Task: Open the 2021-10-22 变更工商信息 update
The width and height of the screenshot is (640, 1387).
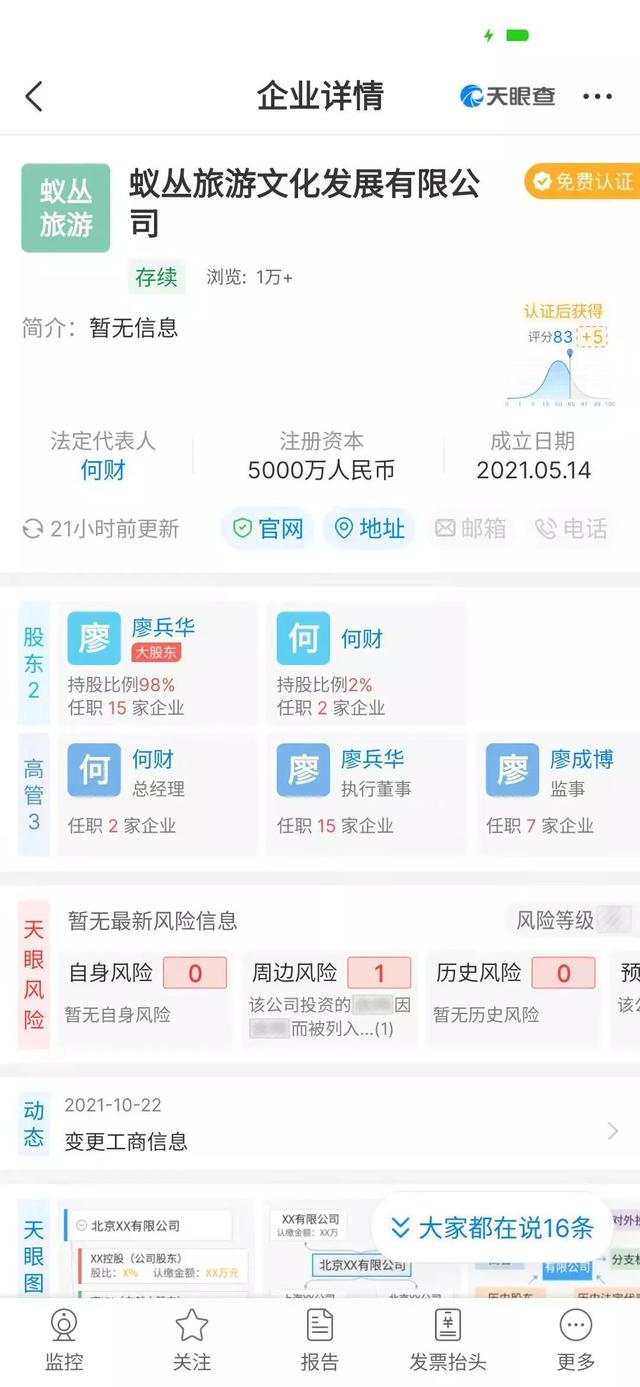Action: click(330, 1124)
